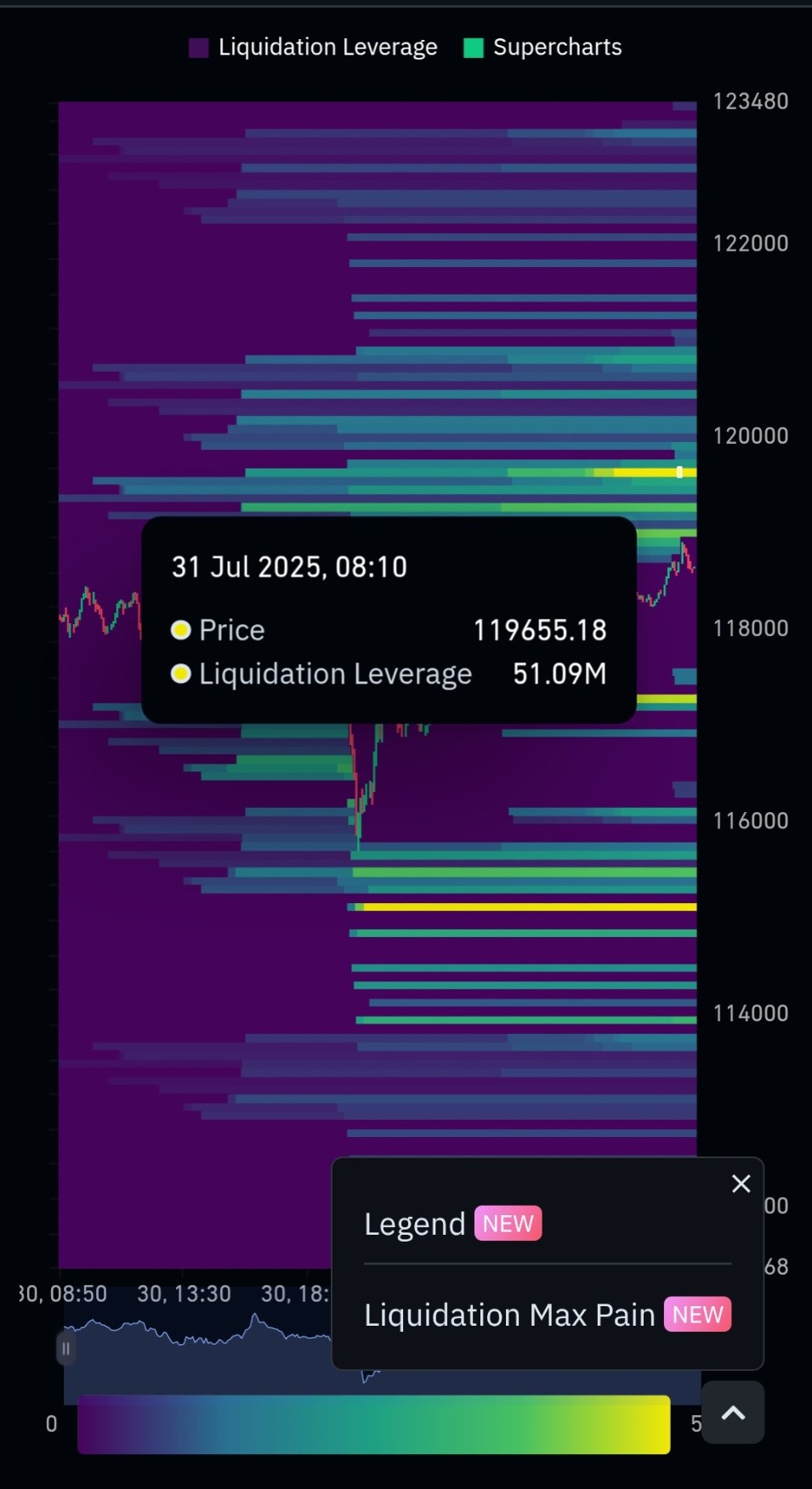Dismiss the Legend popup via the X
Viewport: 812px width, 1489px height.
pyautogui.click(x=741, y=1183)
